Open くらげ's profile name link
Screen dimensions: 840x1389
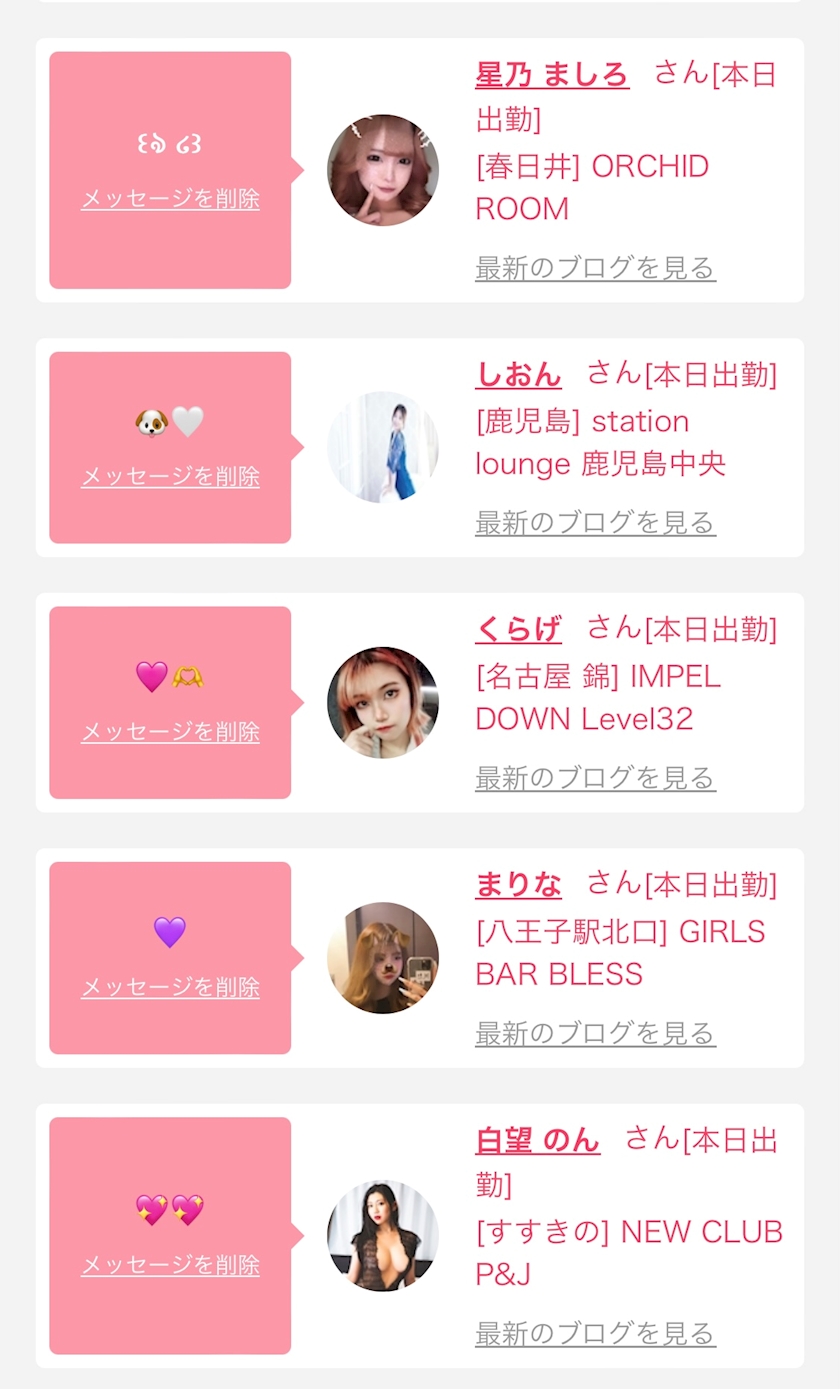tap(518, 629)
